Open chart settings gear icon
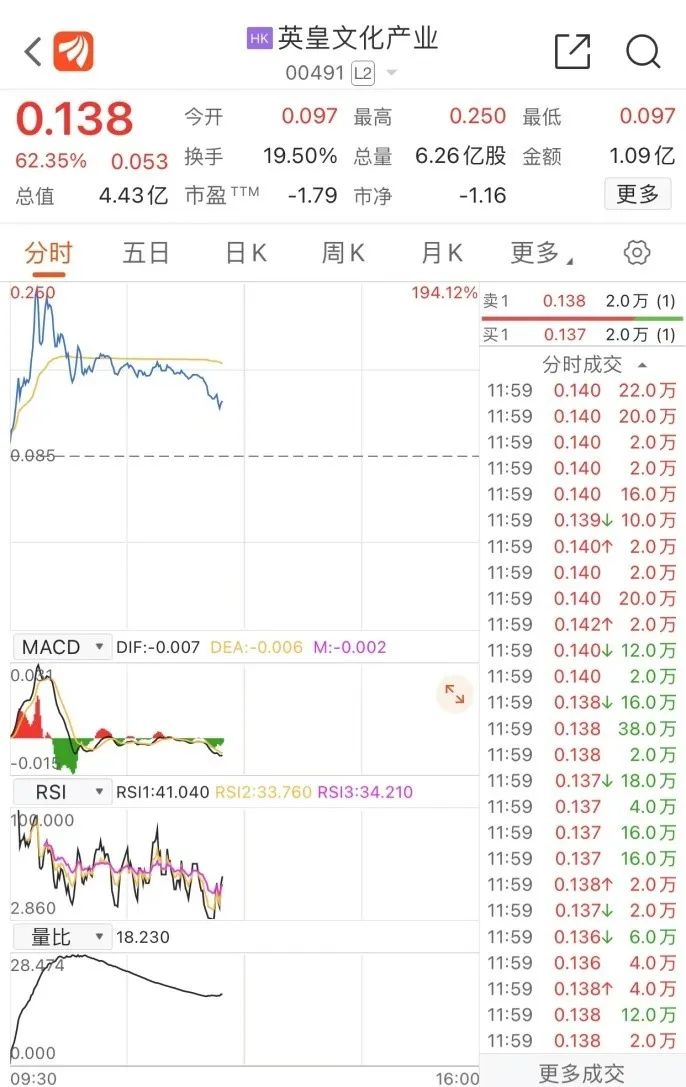The height and width of the screenshot is (1087, 686). point(637,253)
